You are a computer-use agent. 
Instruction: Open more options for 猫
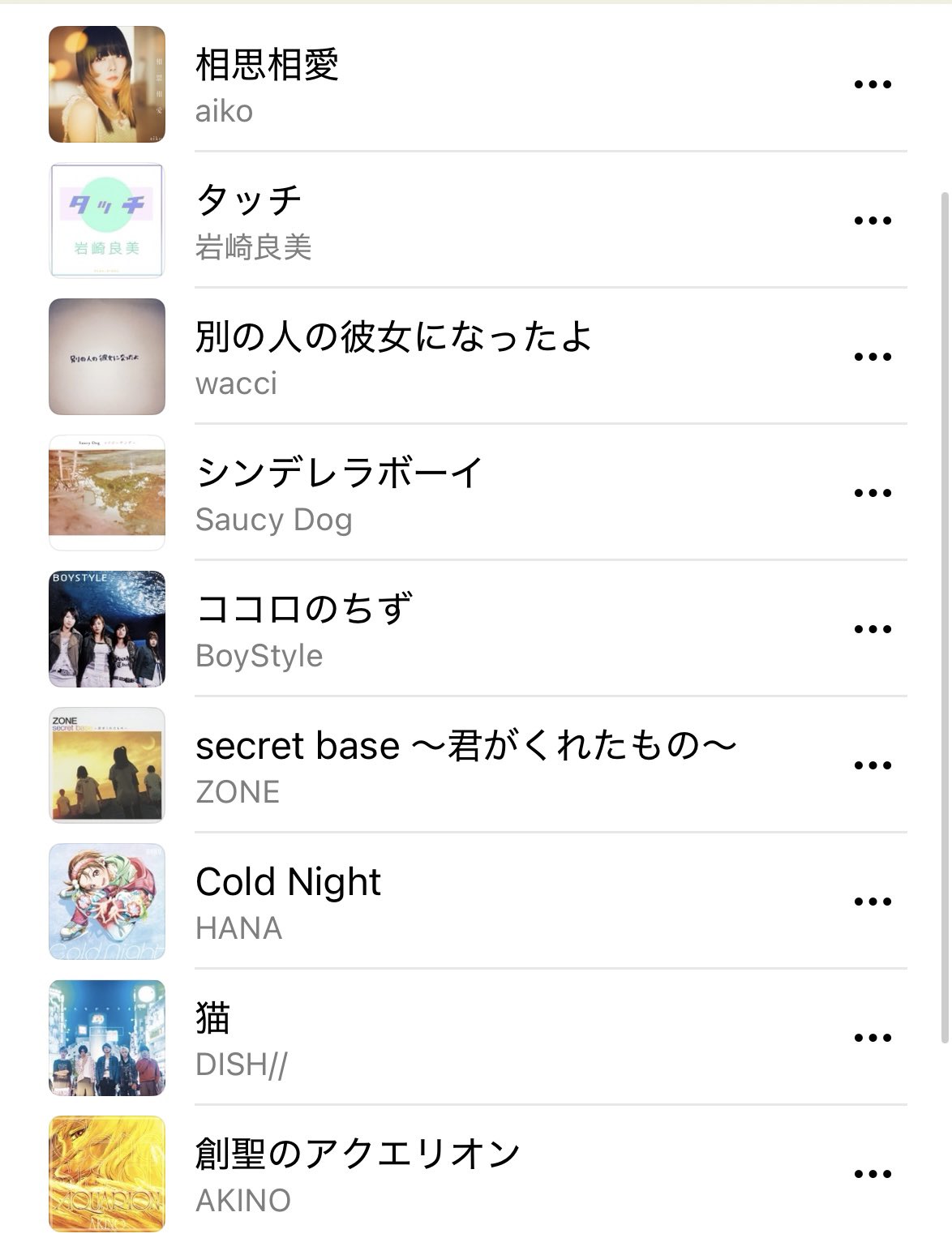coord(873,1038)
